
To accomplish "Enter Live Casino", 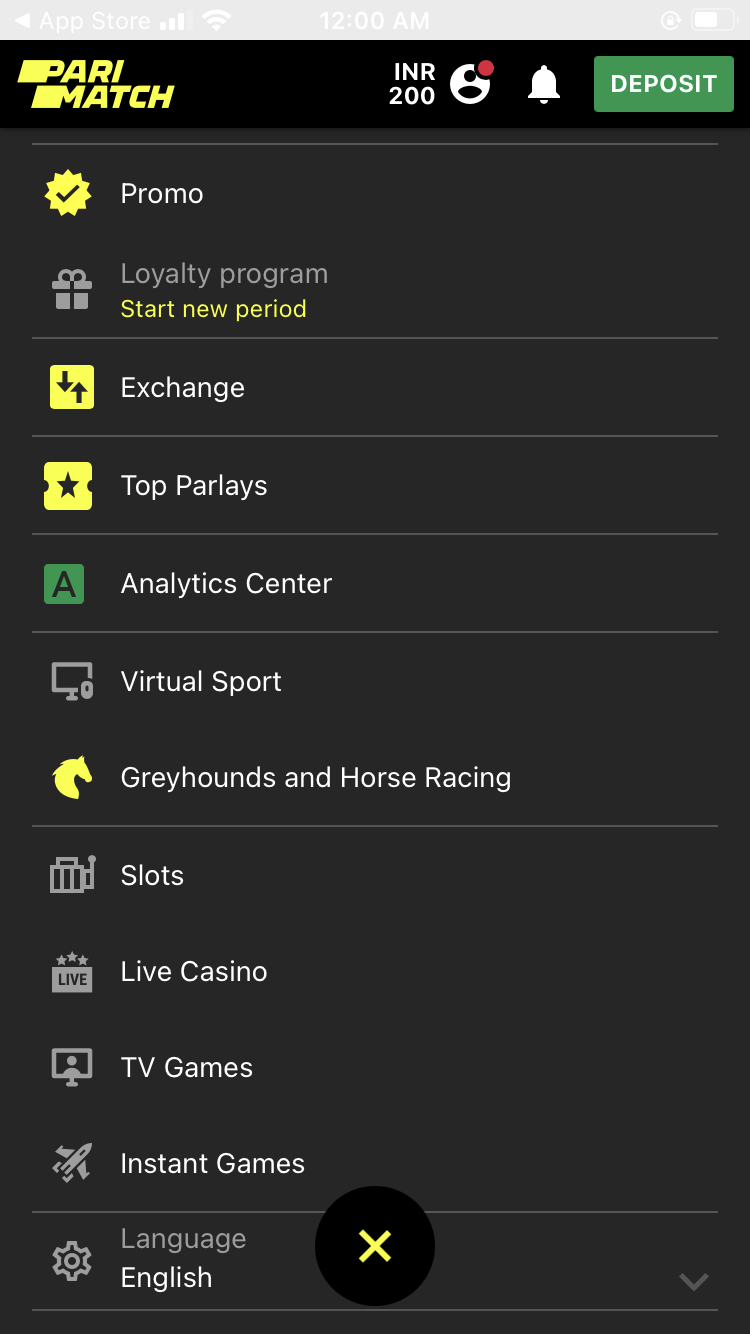I will pyautogui.click(x=194, y=972).
